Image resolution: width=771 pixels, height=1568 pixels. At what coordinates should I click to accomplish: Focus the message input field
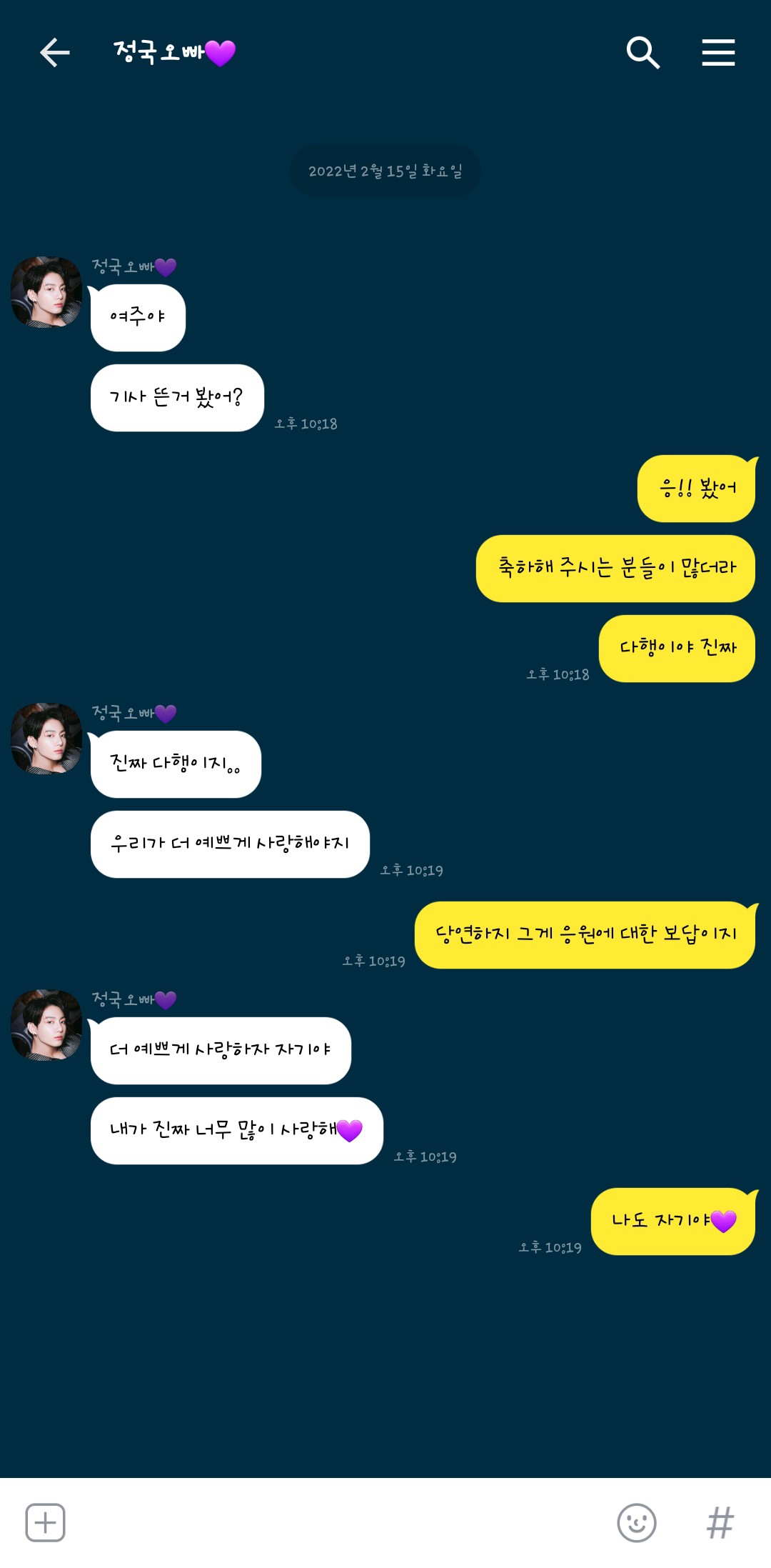pos(336,1522)
